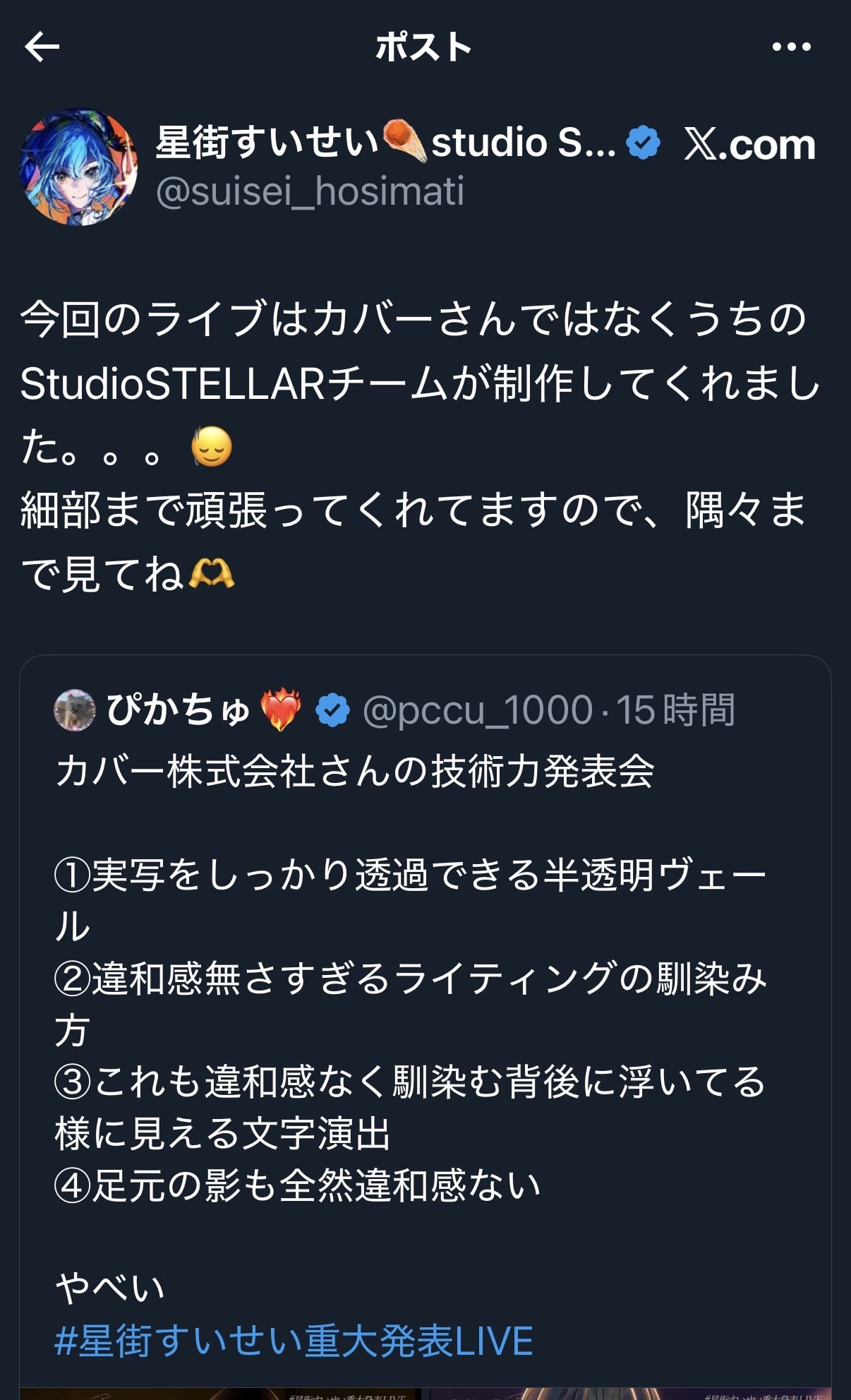The image size is (851, 1400).
Task: Open the @suisei_hosimati account name
Action: (310, 191)
